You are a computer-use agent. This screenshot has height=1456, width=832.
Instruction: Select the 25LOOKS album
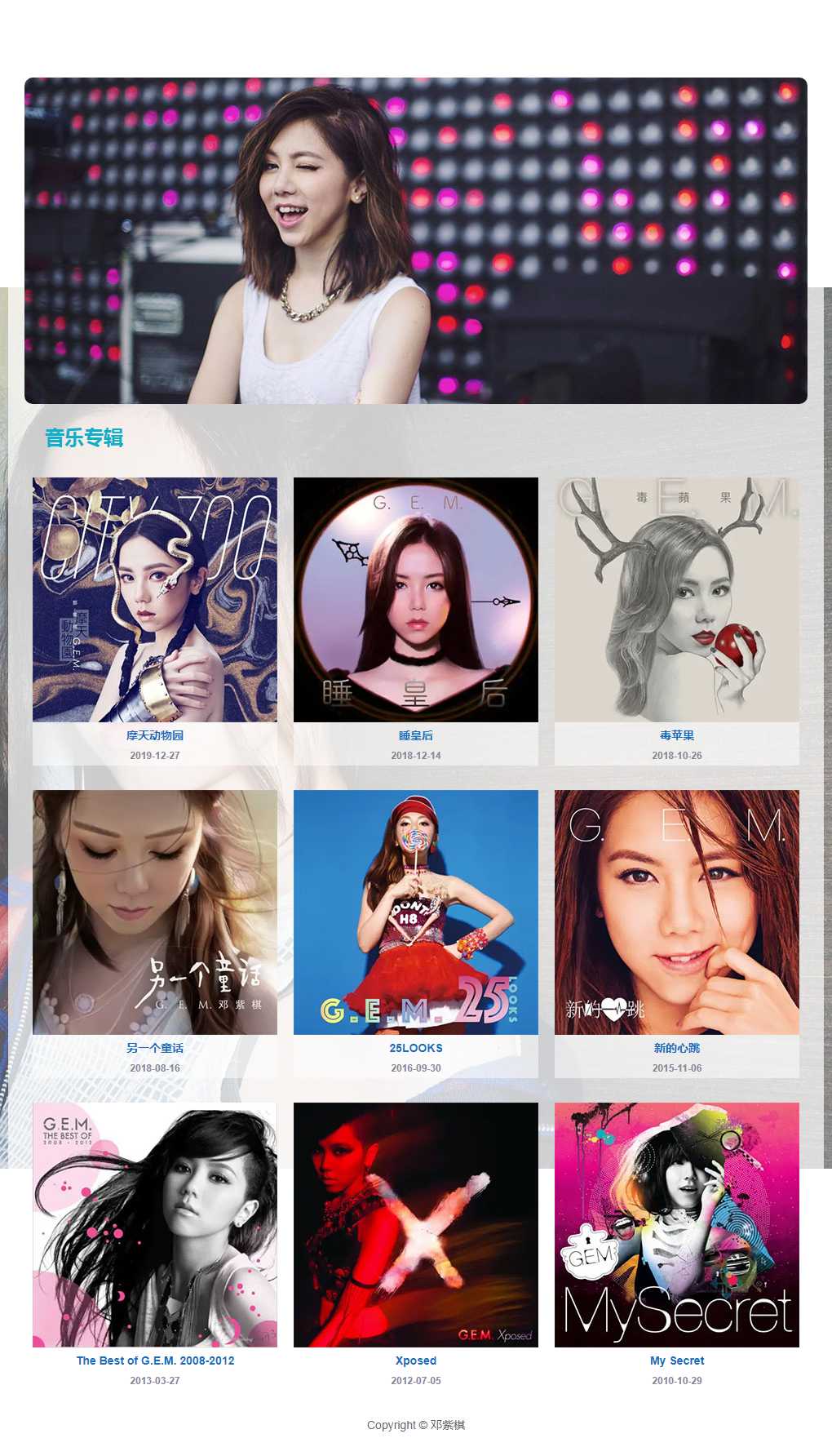416,912
